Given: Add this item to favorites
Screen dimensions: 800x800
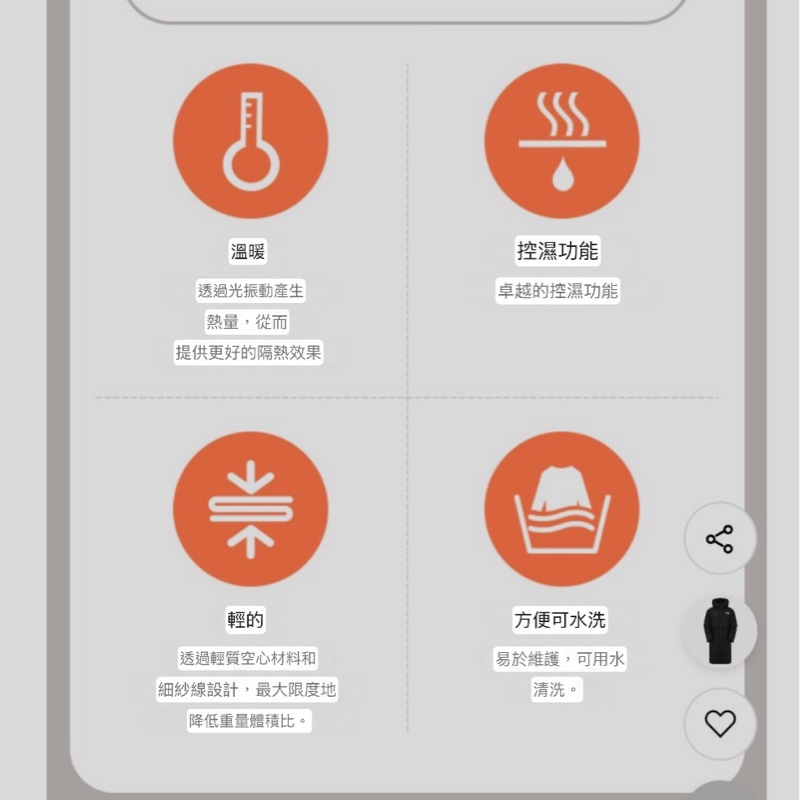Looking at the screenshot, I should [x=720, y=723].
